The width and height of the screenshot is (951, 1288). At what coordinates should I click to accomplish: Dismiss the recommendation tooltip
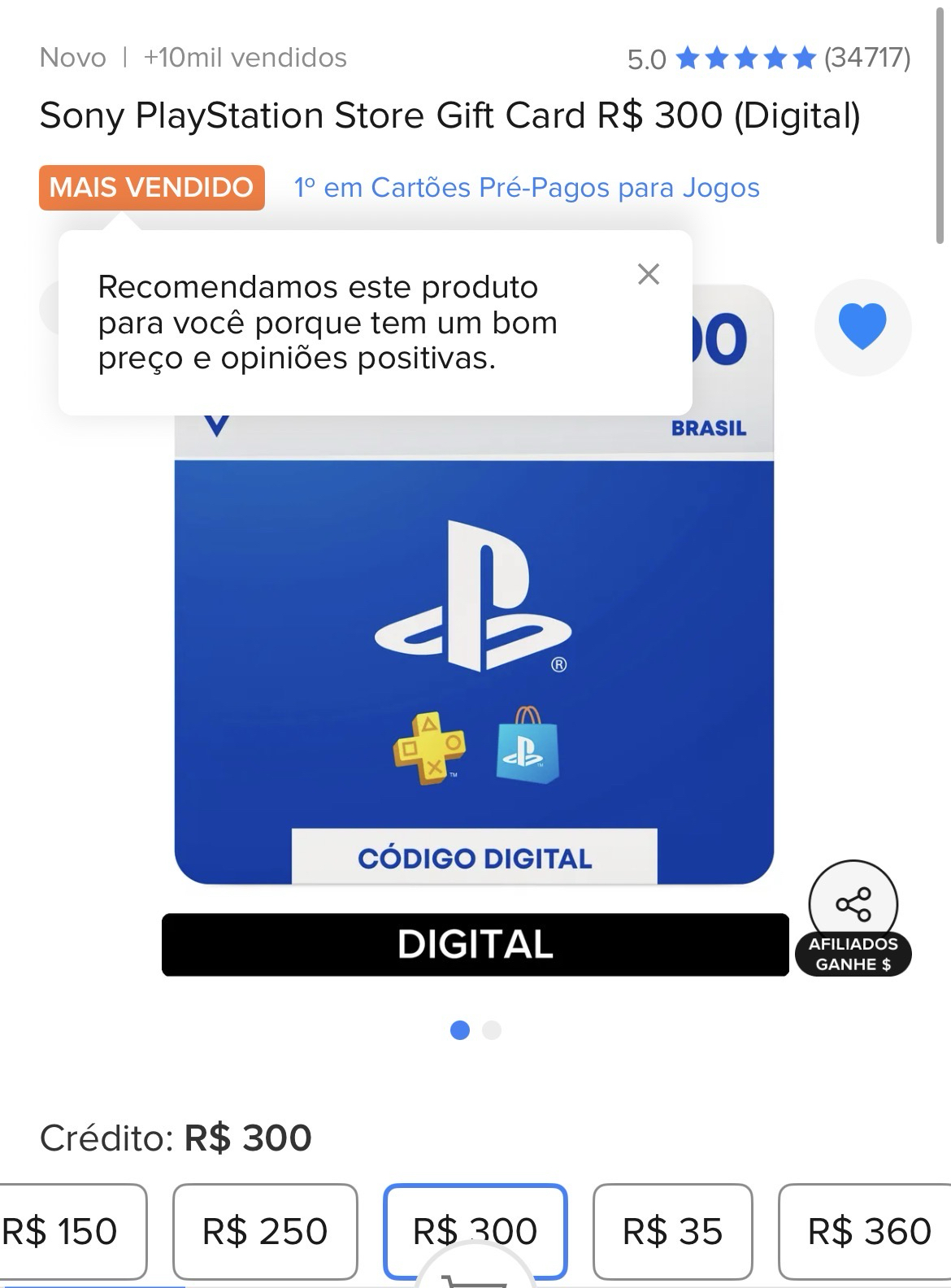[648, 274]
